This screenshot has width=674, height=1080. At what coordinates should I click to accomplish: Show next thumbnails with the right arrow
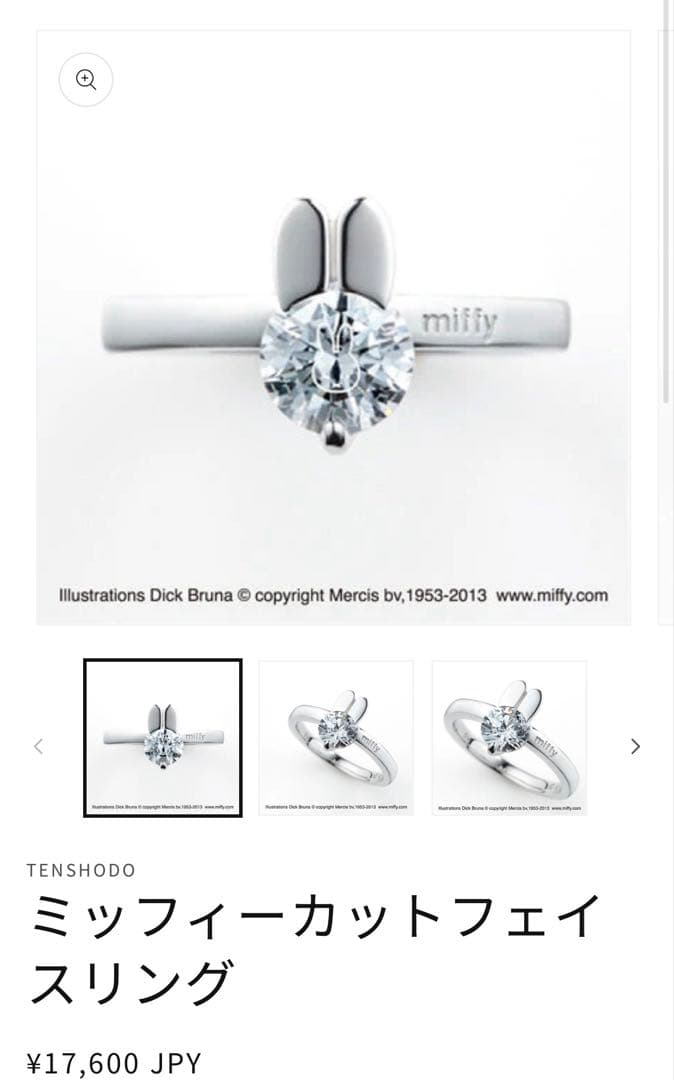click(x=635, y=746)
